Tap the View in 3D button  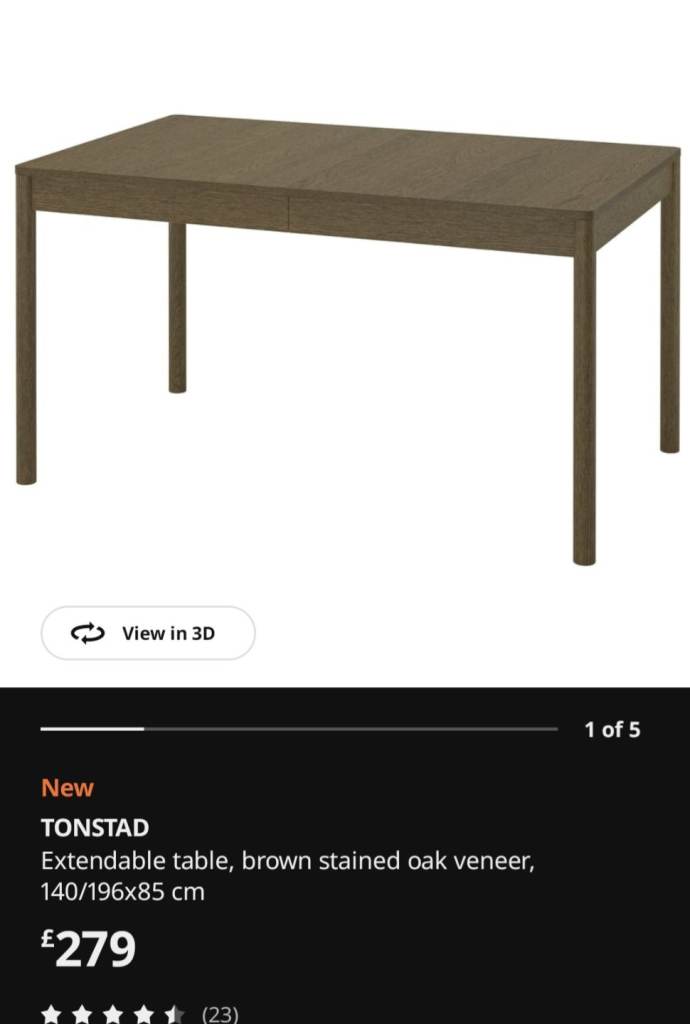pos(148,633)
